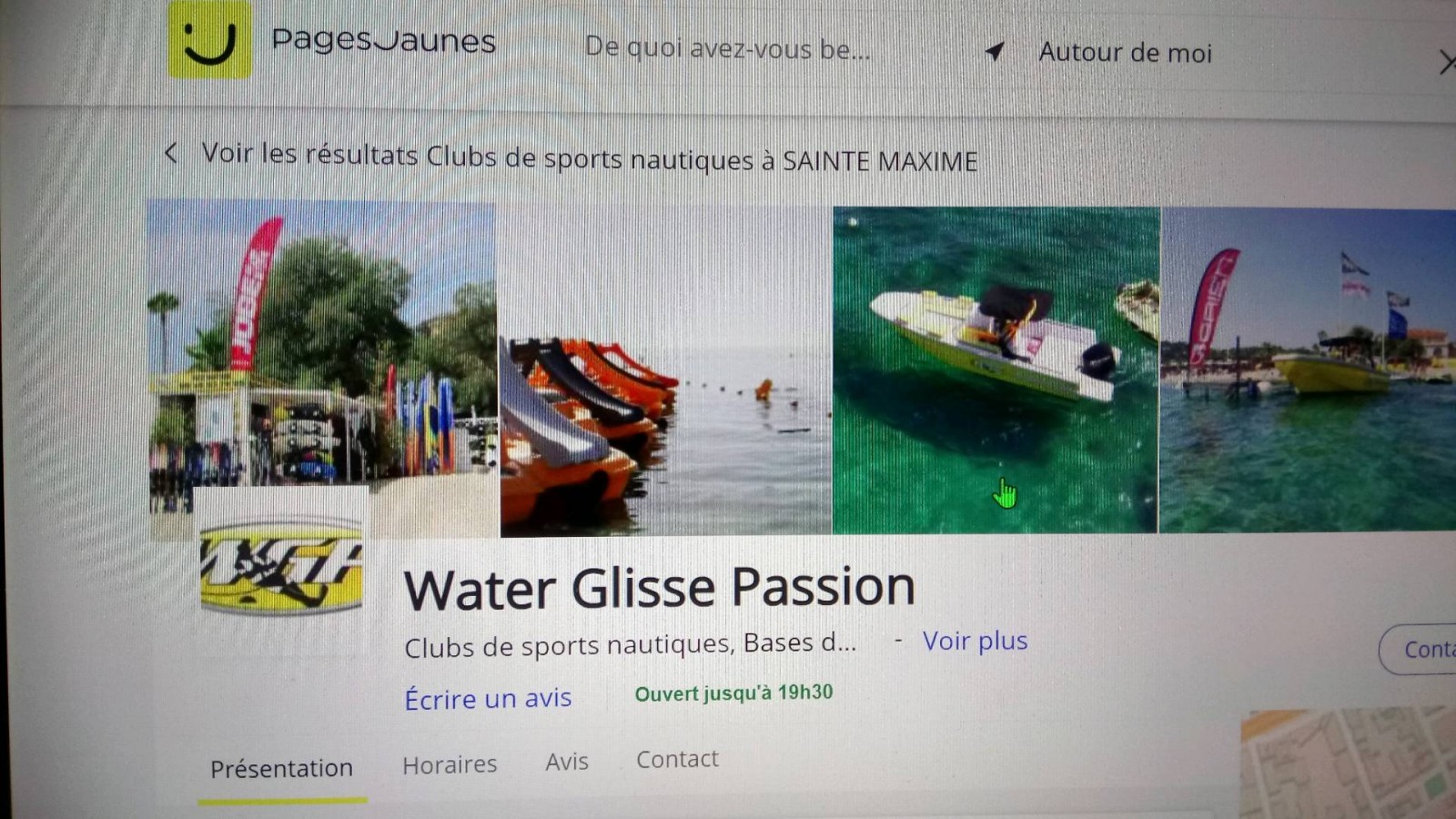Expand categories with 'Voir plus'

click(x=975, y=641)
